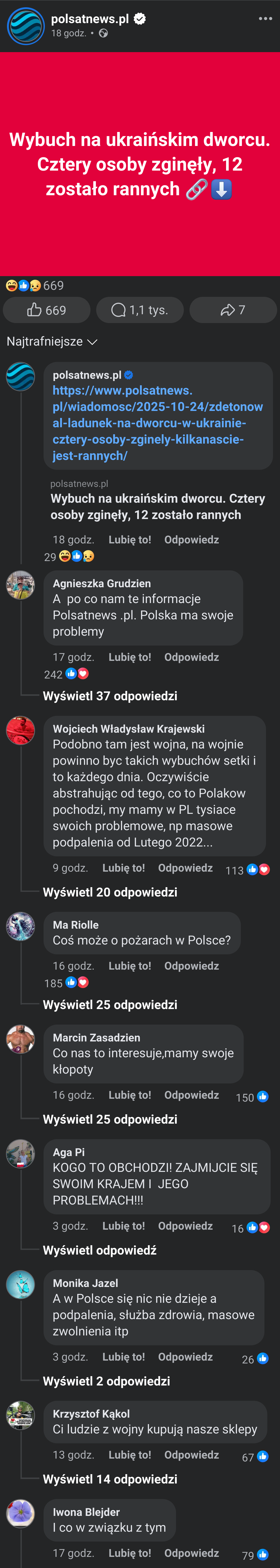Open the polsatnews.pl article link in comments
Screen dimensions: 280x1568
click(x=157, y=422)
